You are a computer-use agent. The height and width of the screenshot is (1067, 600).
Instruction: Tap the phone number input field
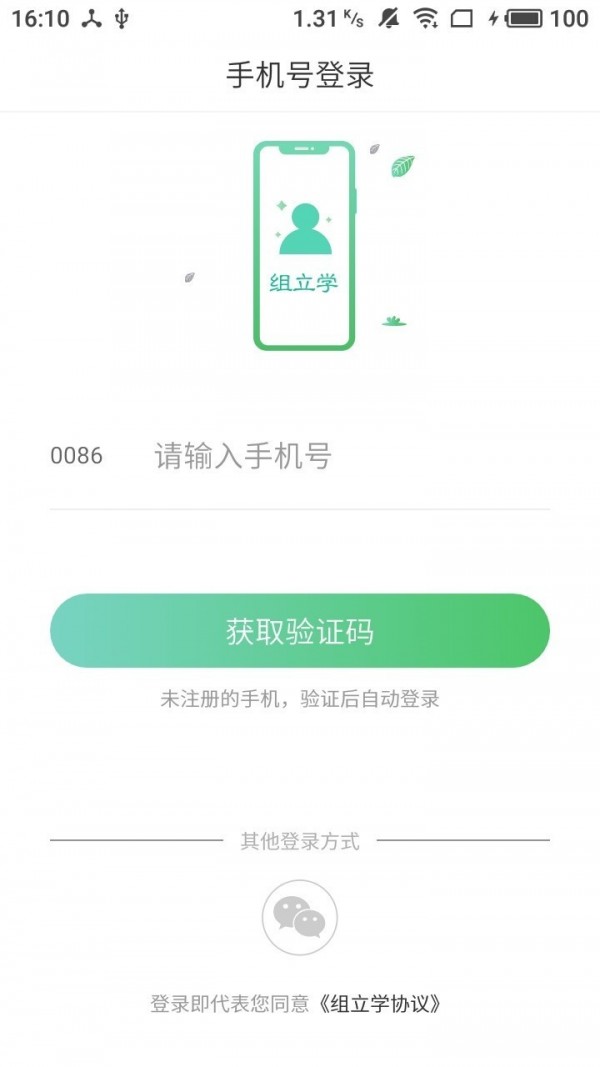tap(340, 457)
